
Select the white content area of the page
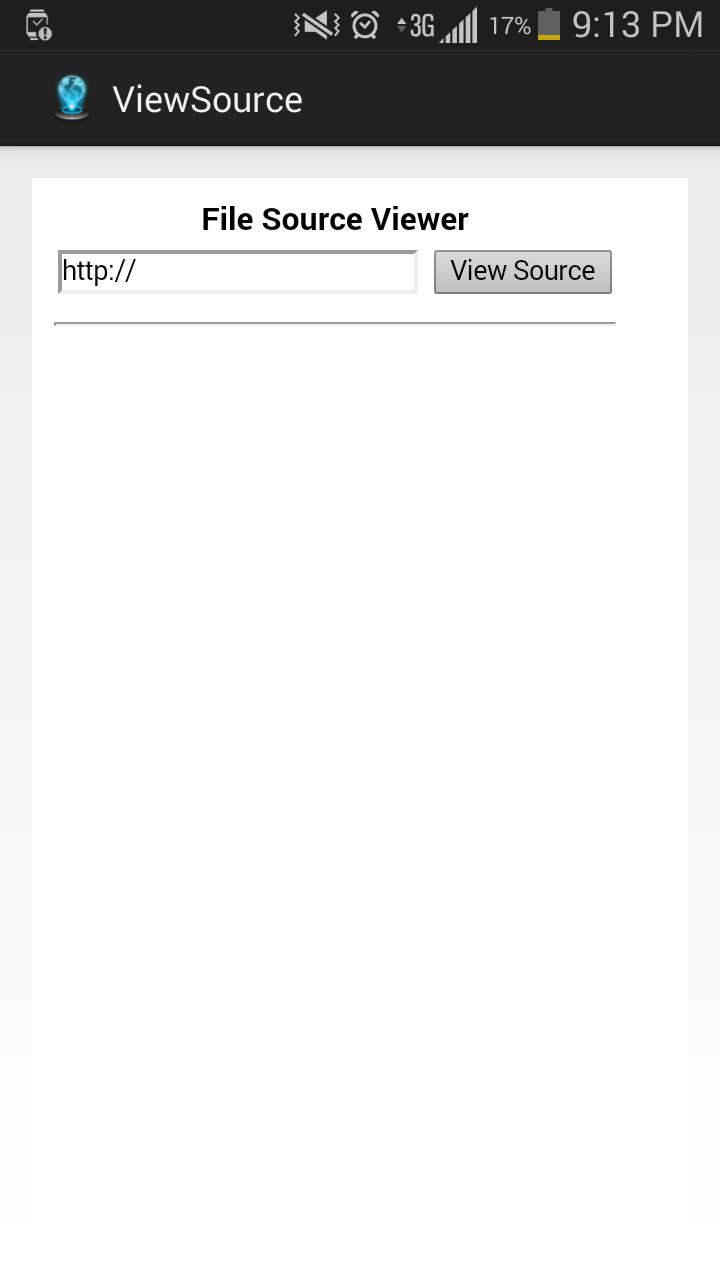point(360,700)
